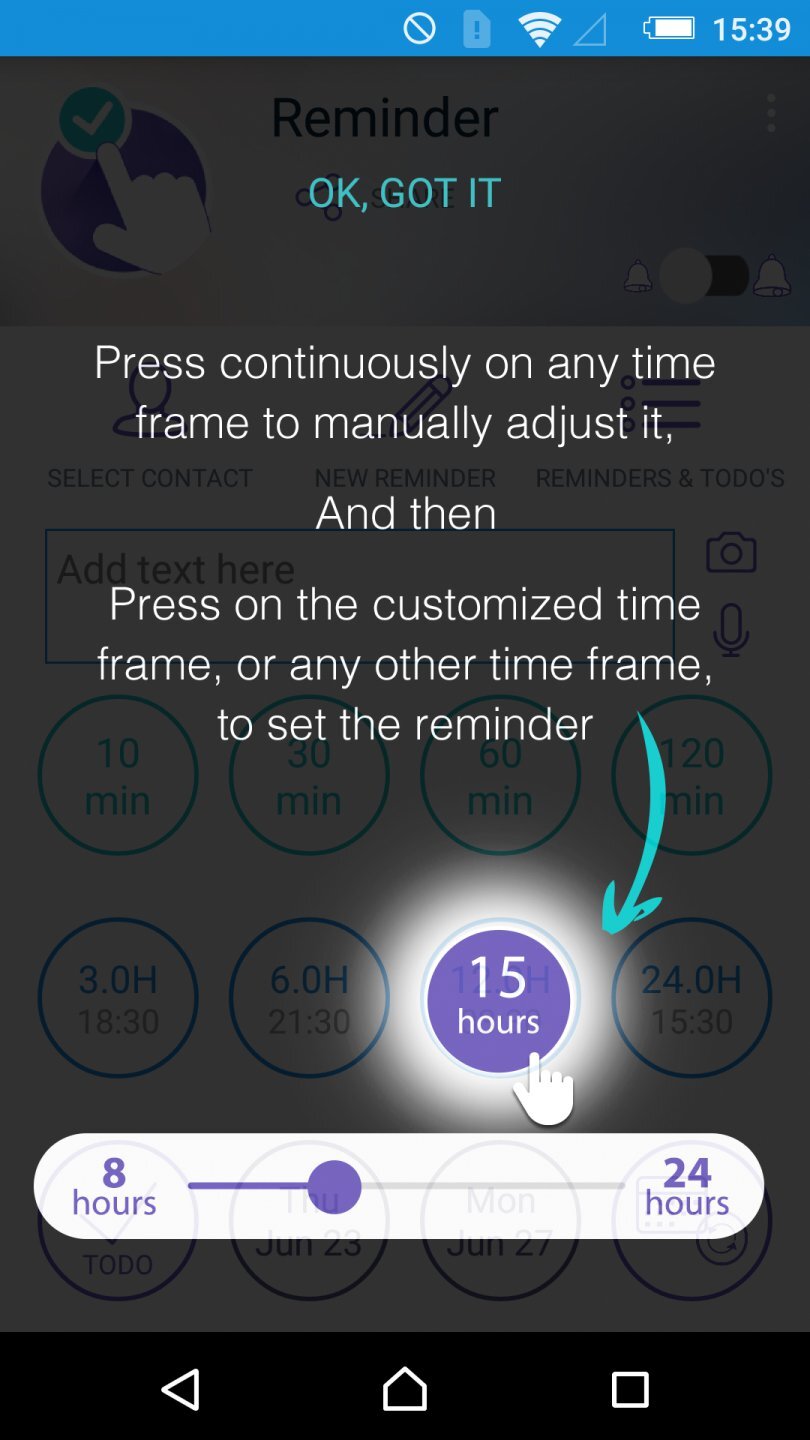This screenshot has width=810, height=1440.
Task: Open the overflow menu
Action: tap(770, 114)
